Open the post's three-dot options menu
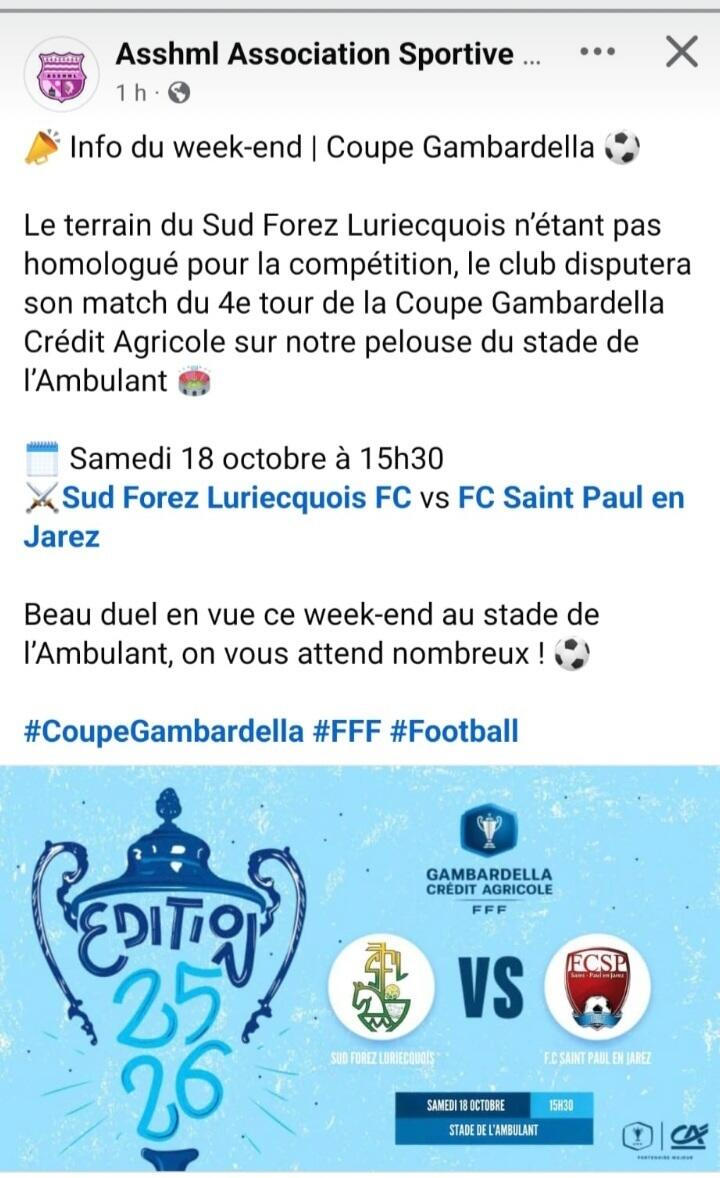This screenshot has width=720, height=1178. pyautogui.click(x=597, y=52)
